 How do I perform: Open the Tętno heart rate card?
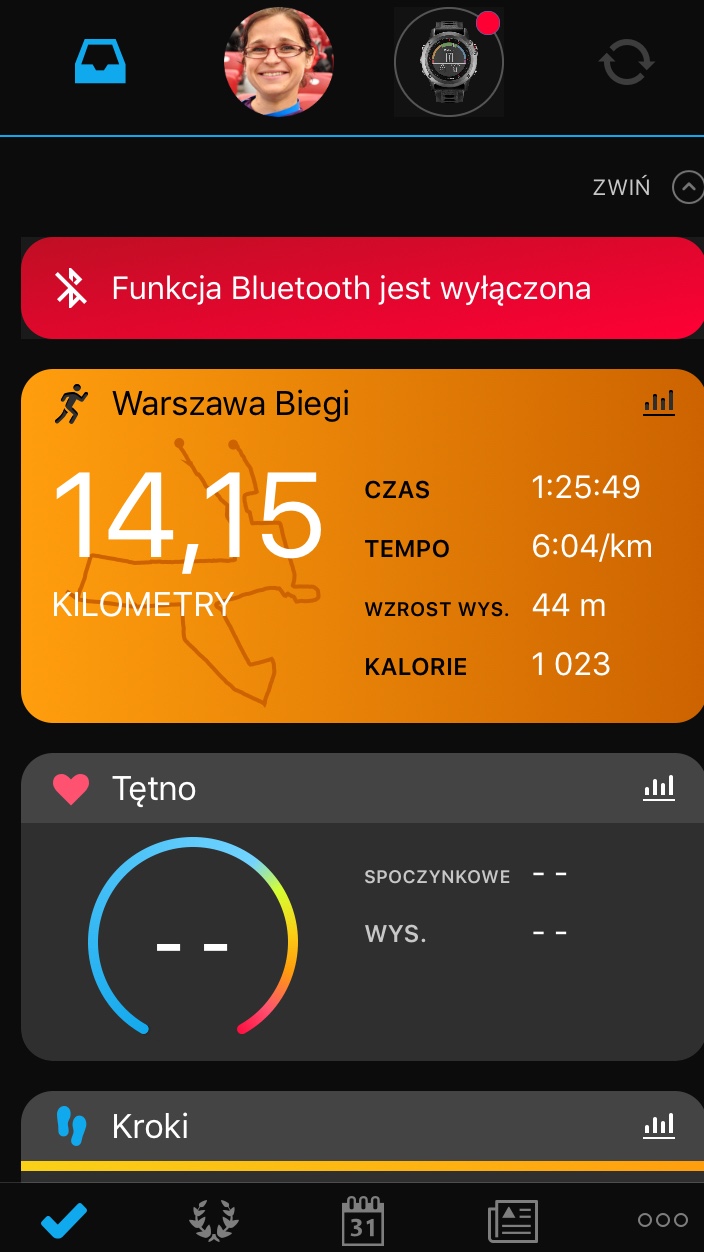pyautogui.click(x=362, y=906)
